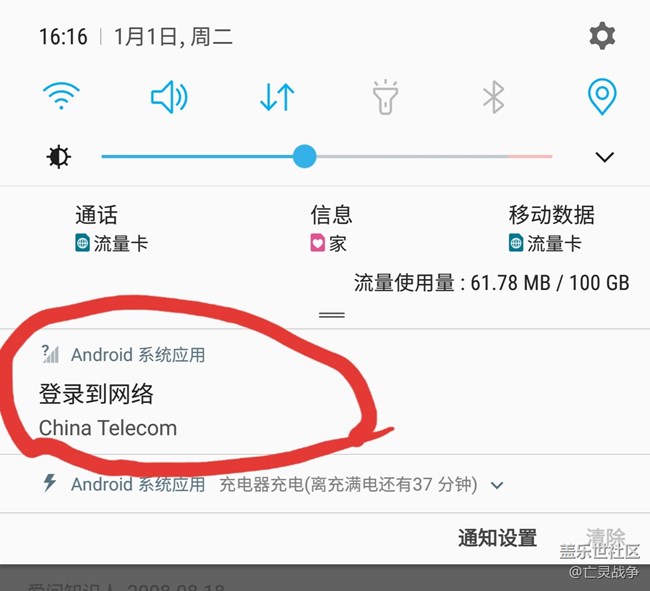Open 通知设置 notification settings

pos(497,538)
